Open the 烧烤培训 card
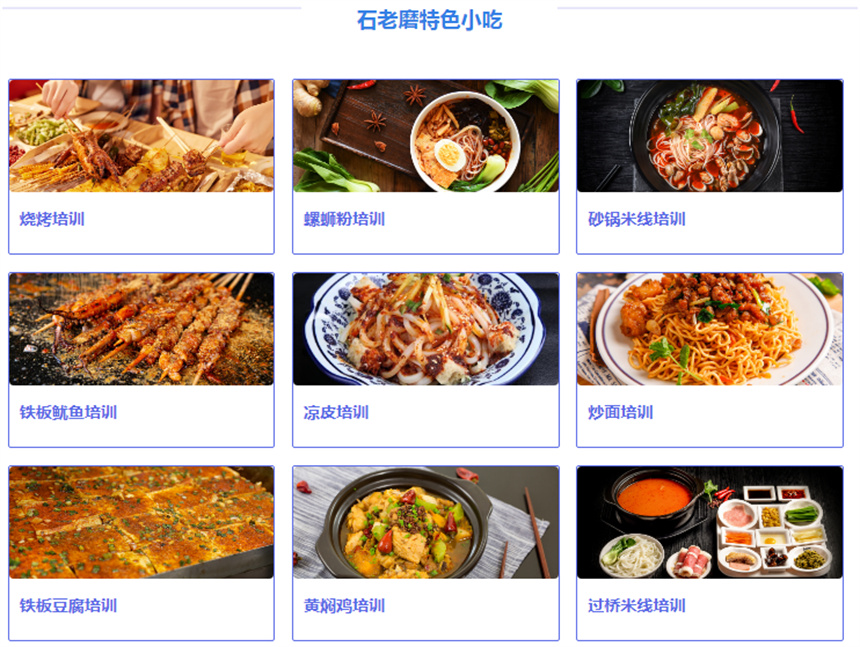The image size is (860, 647). point(141,166)
